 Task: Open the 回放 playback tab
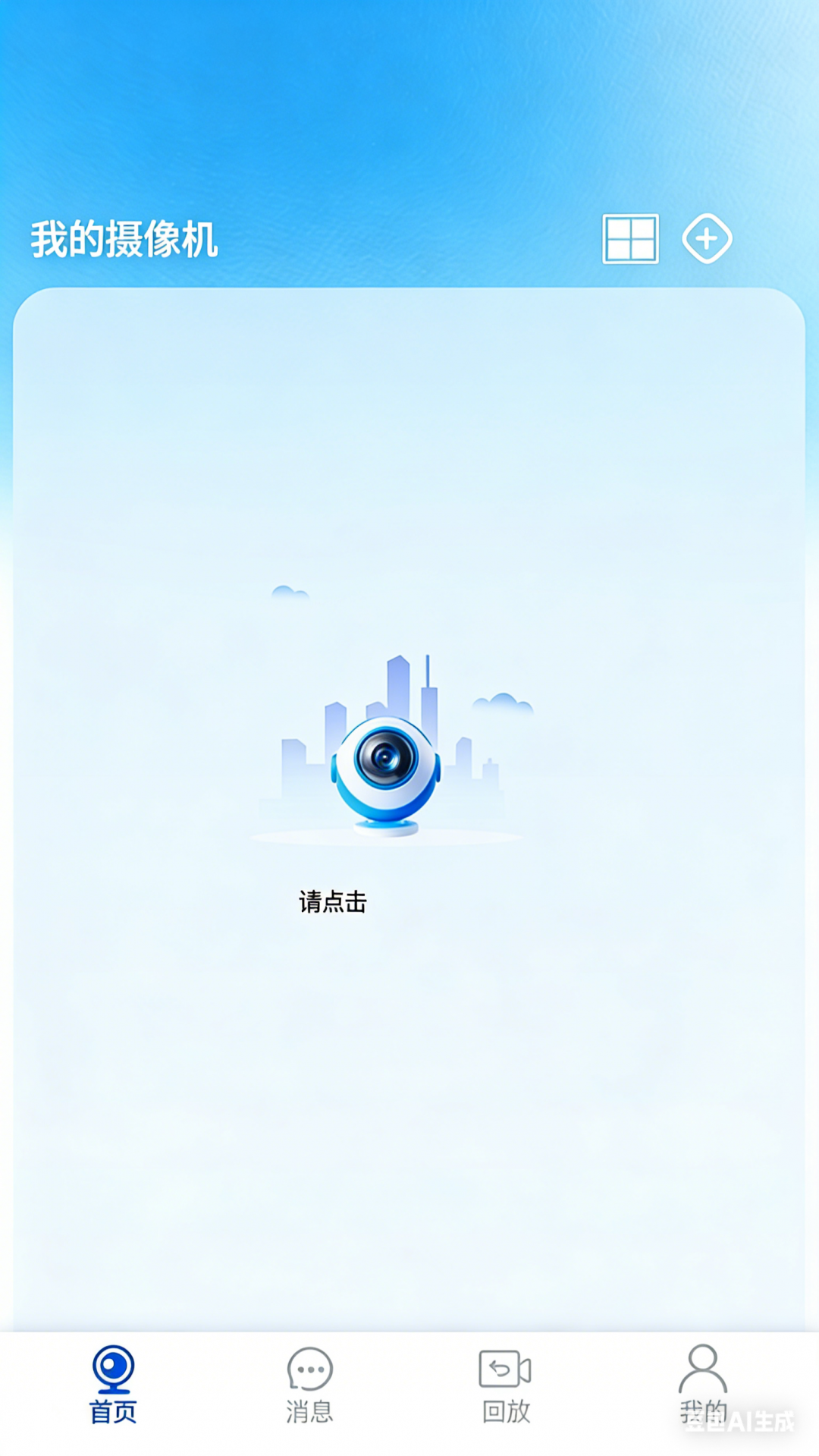coord(506,1385)
